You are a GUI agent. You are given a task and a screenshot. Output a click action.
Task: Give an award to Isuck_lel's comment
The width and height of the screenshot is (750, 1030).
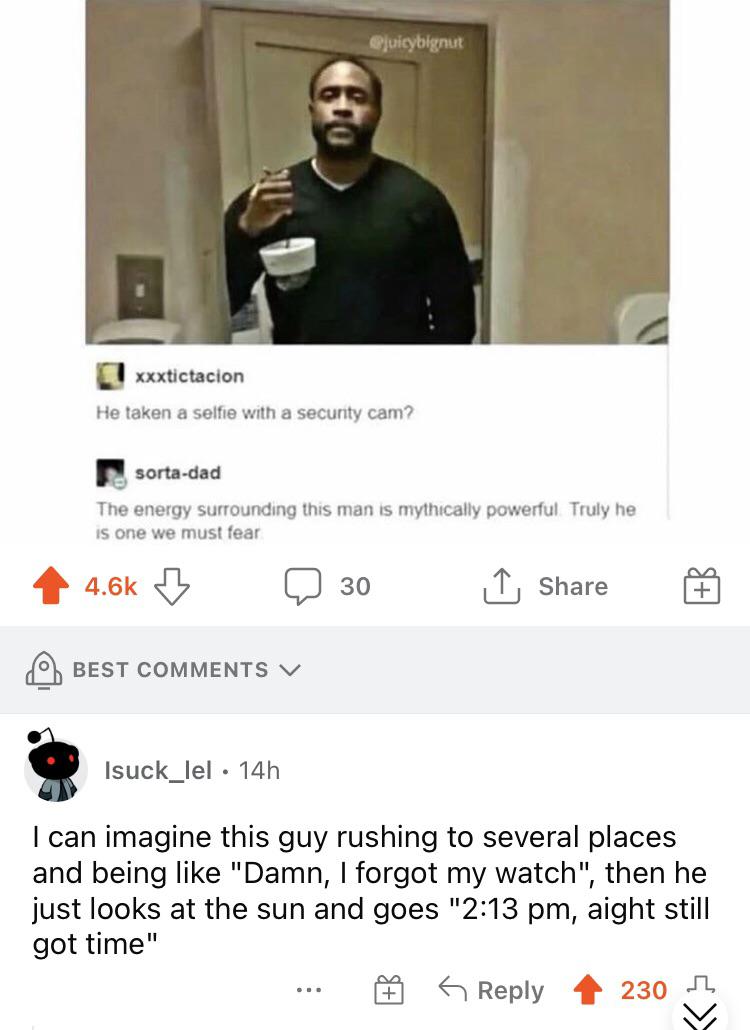click(388, 990)
